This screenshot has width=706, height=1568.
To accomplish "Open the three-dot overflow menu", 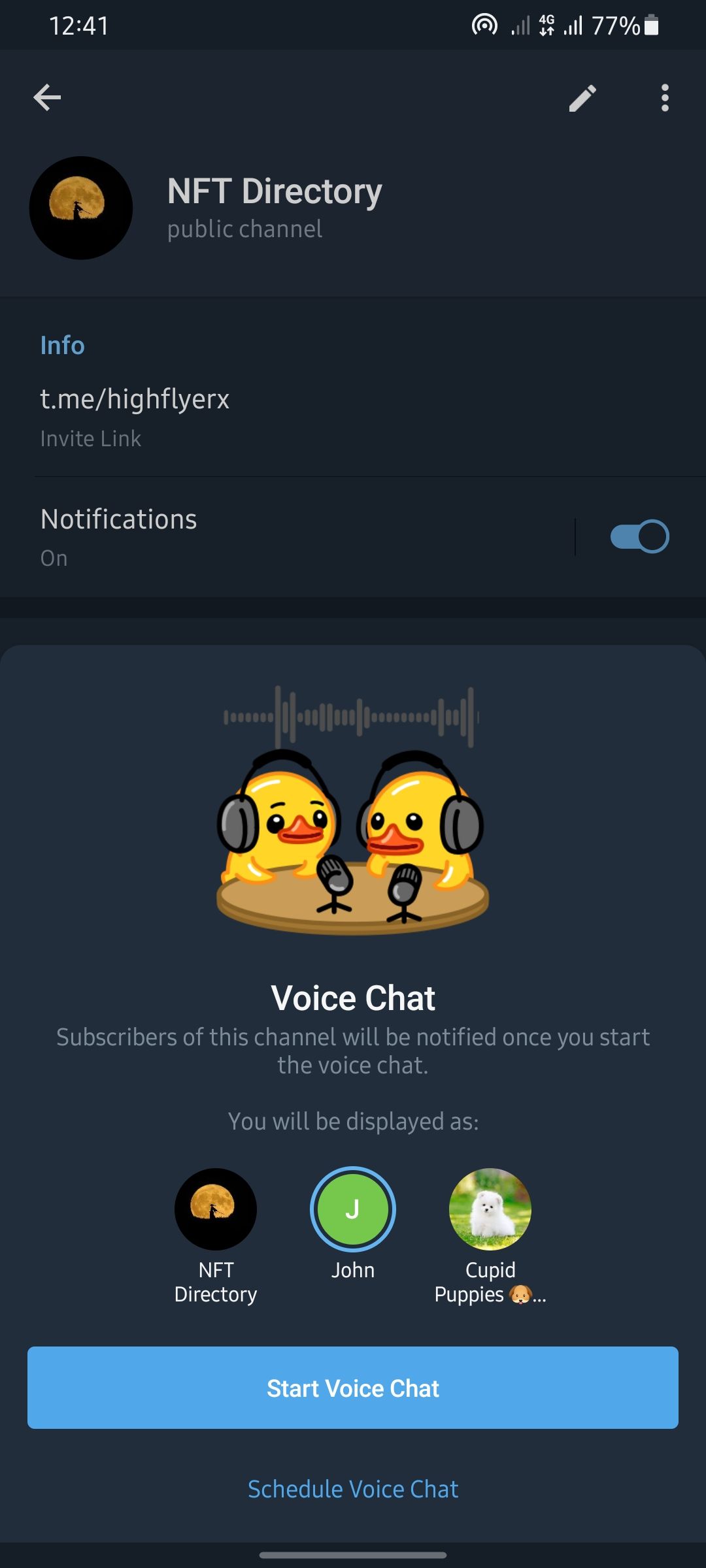I will point(665,97).
